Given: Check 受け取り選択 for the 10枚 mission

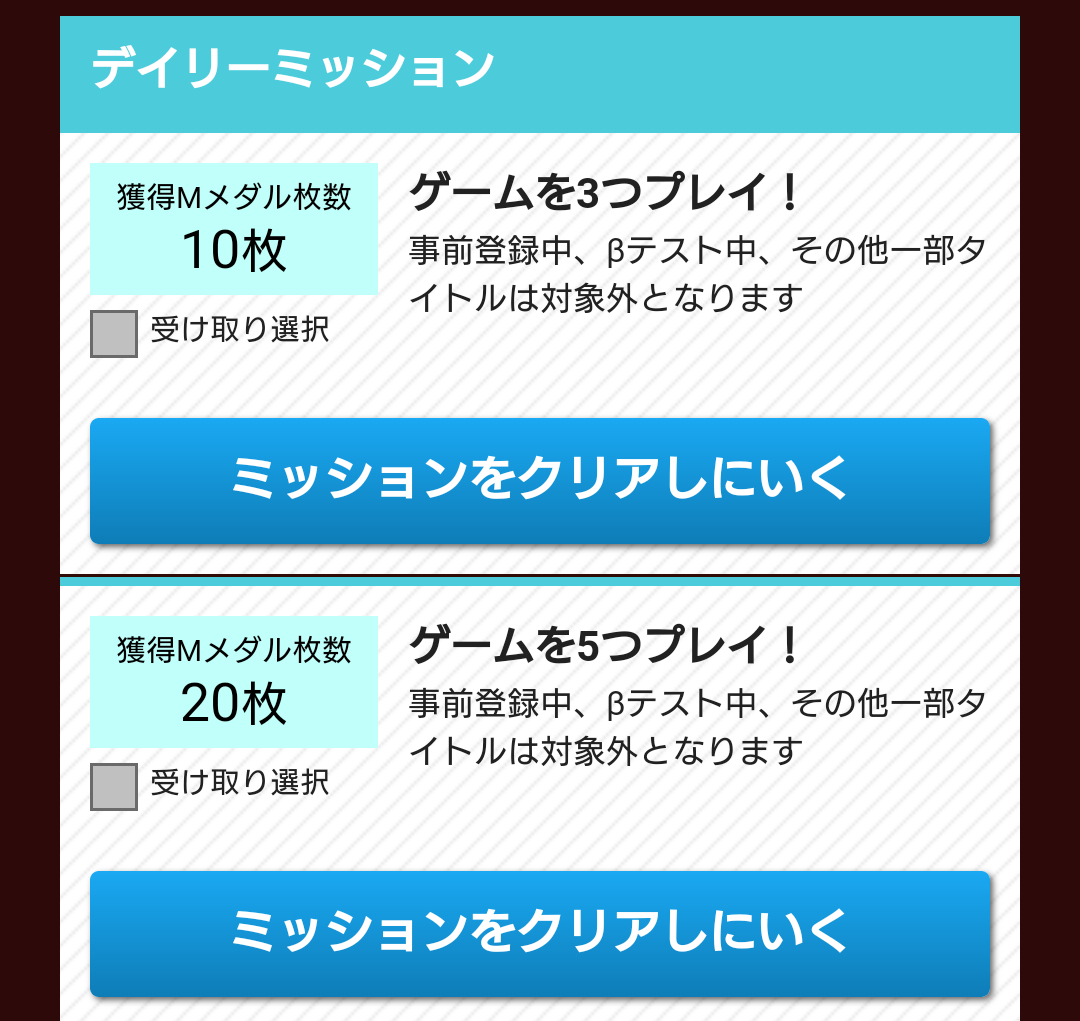Looking at the screenshot, I should coord(114,334).
